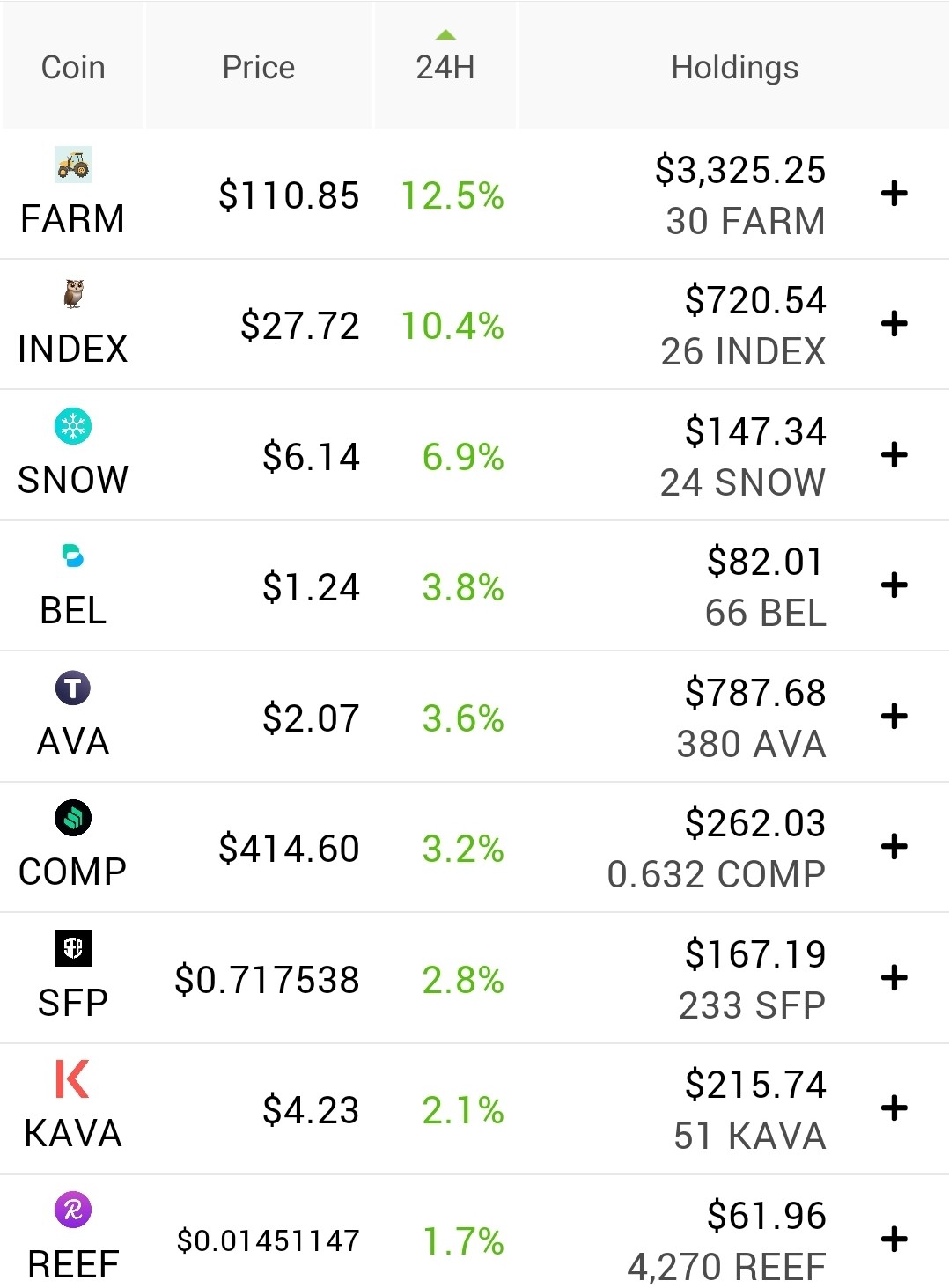Add an AVA transaction with plus

click(x=894, y=717)
